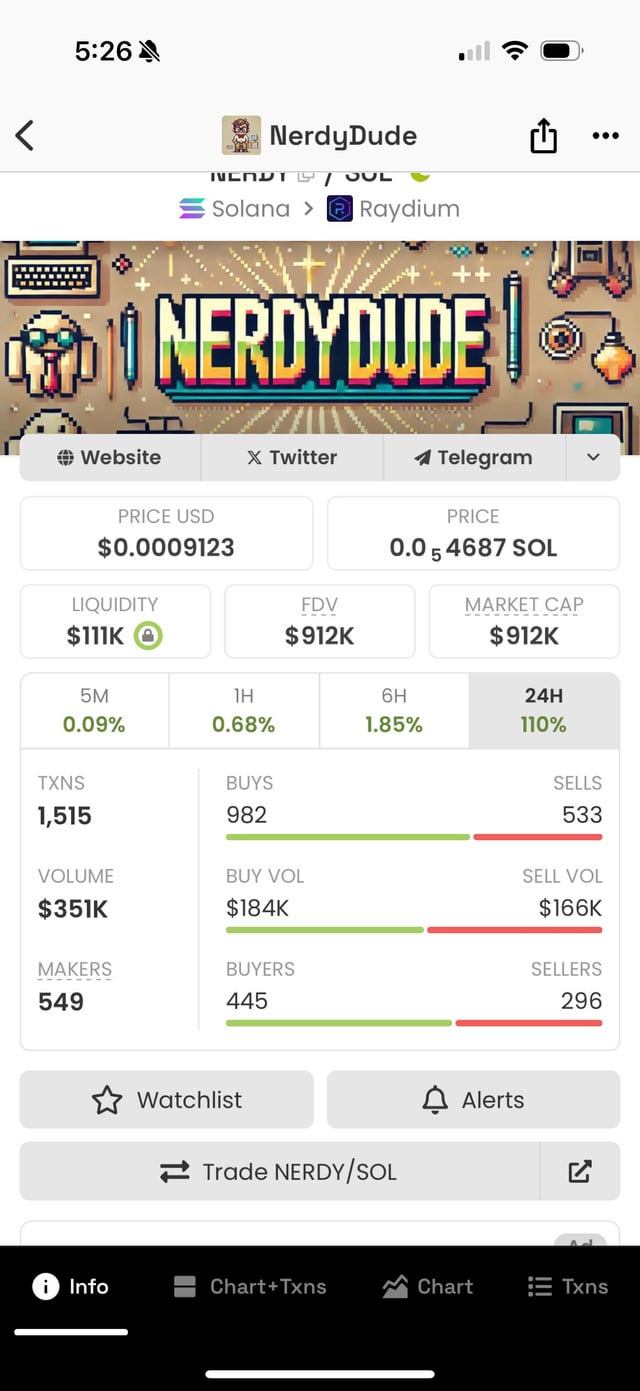The image size is (640, 1391).
Task: Switch to the Chart tab
Action: click(x=428, y=1287)
